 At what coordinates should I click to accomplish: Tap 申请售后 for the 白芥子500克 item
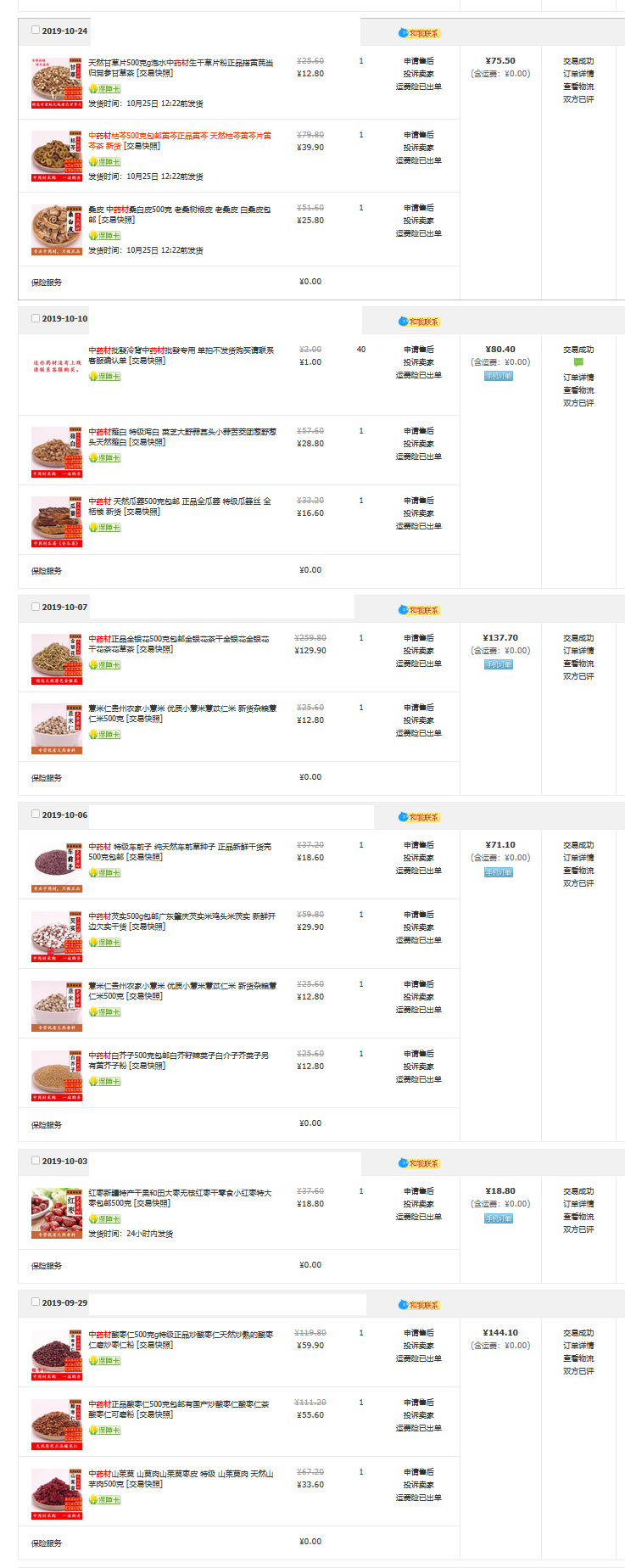coord(418,1054)
